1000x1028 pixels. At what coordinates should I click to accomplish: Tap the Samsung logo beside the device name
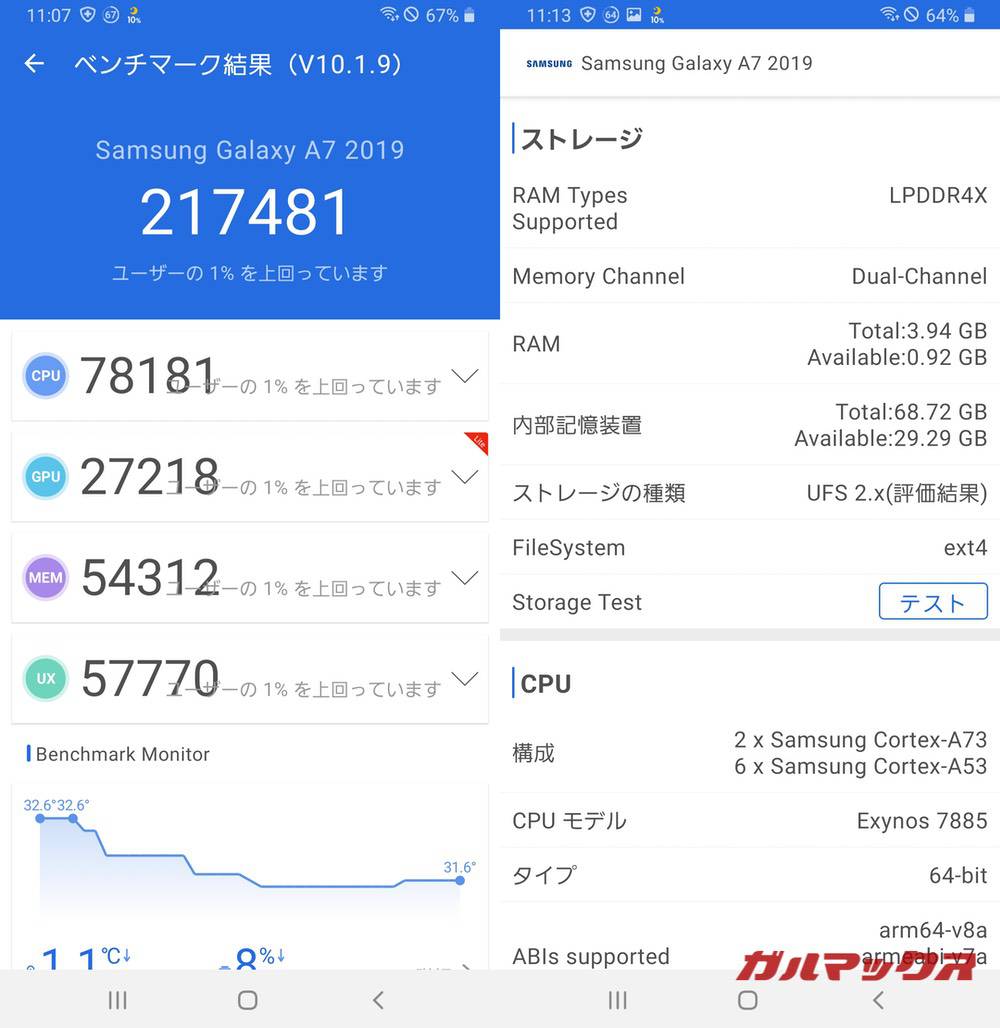[x=548, y=63]
